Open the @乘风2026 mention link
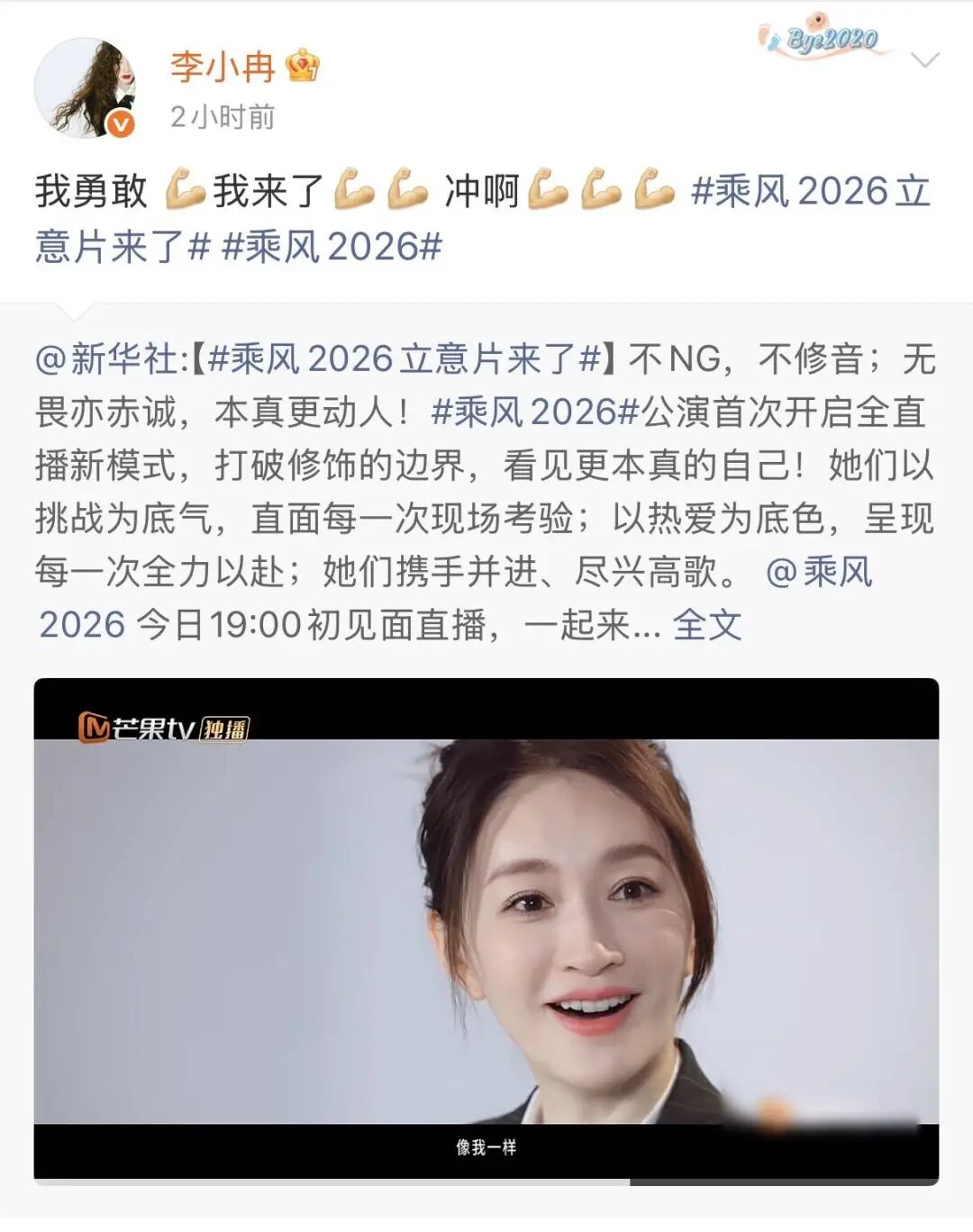 [818, 571]
